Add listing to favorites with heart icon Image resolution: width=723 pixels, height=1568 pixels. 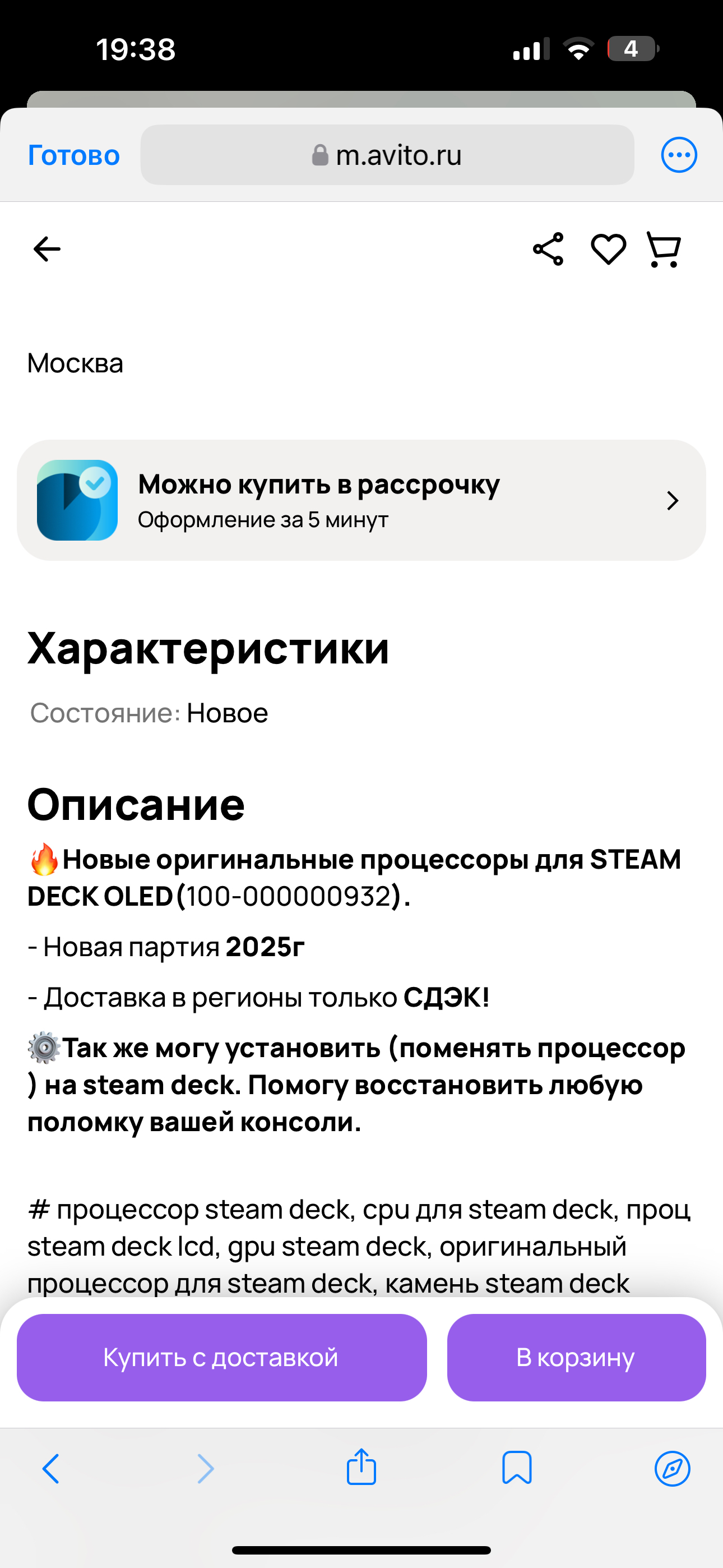click(x=608, y=249)
